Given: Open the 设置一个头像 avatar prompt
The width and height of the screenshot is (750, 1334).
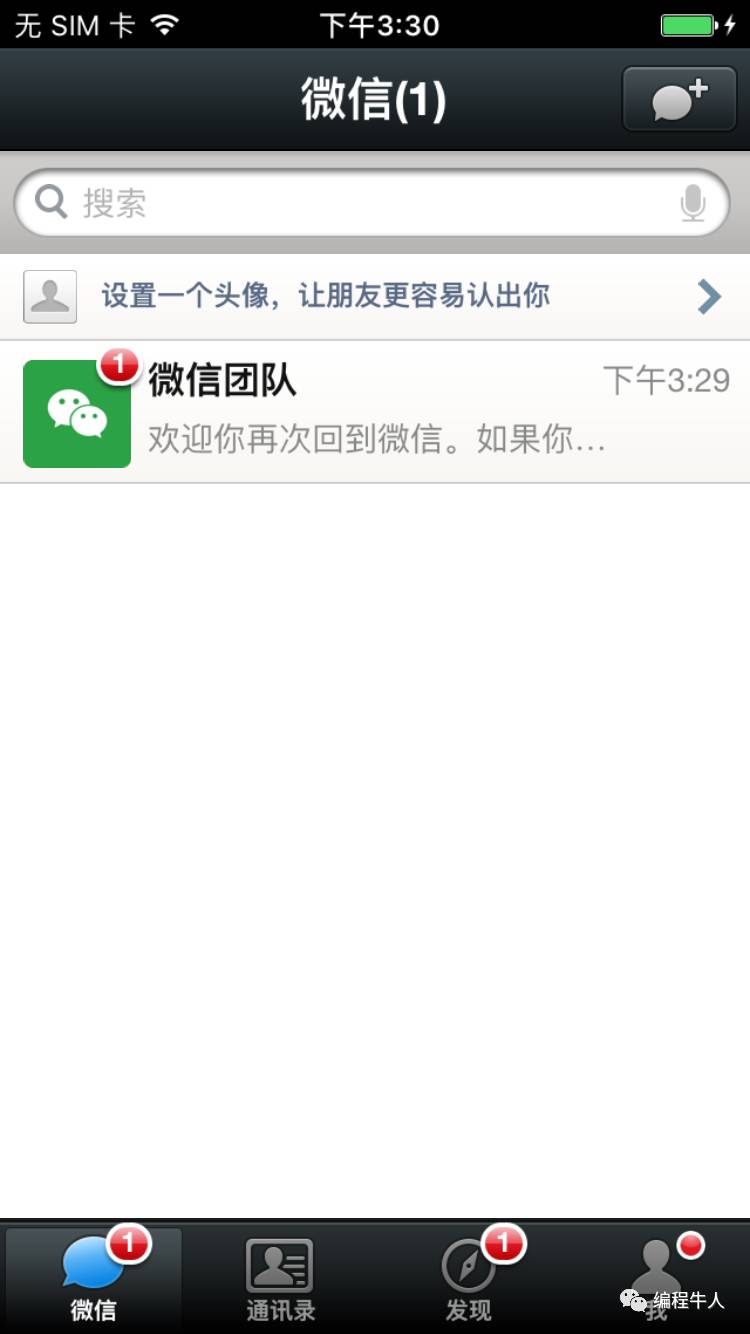Looking at the screenshot, I should pyautogui.click(x=375, y=296).
